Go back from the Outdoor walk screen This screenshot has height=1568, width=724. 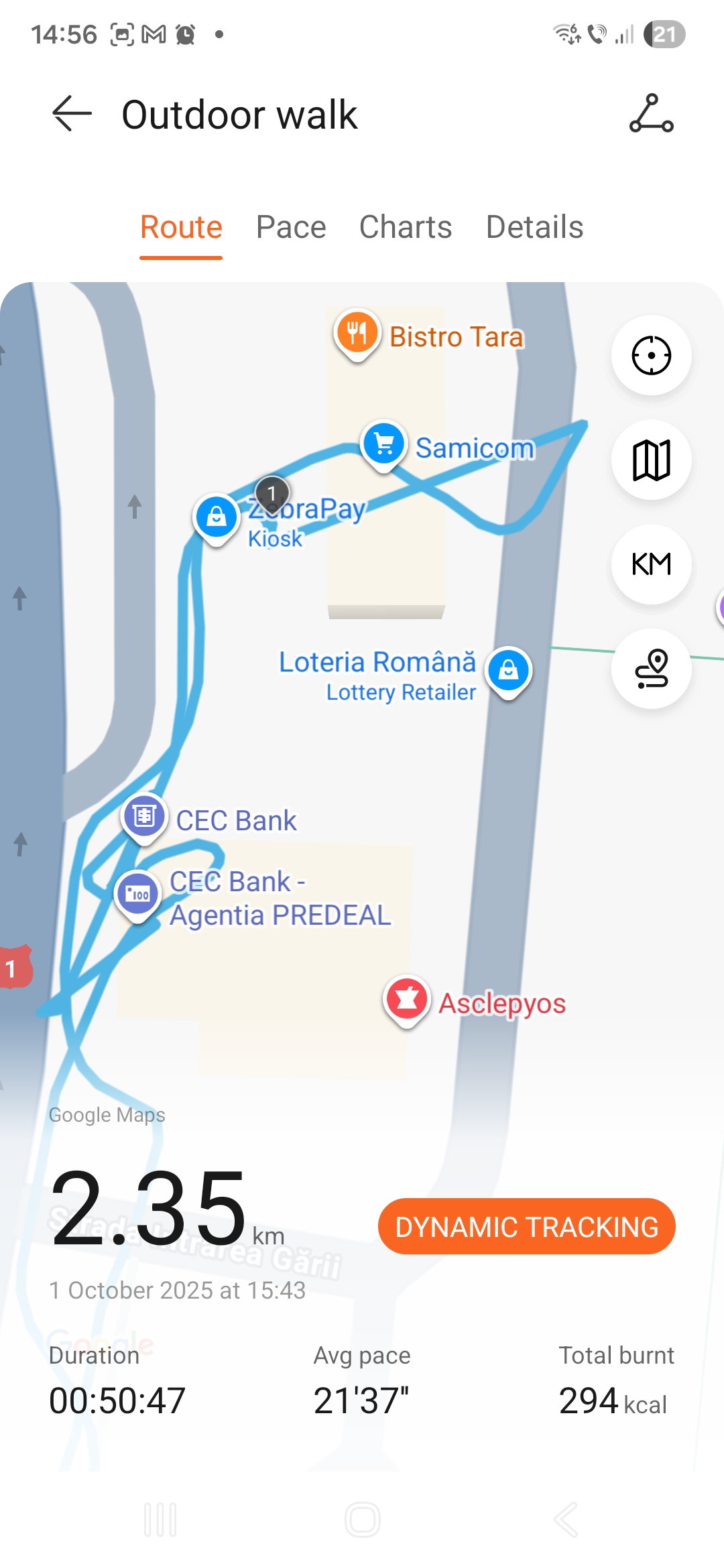click(72, 114)
